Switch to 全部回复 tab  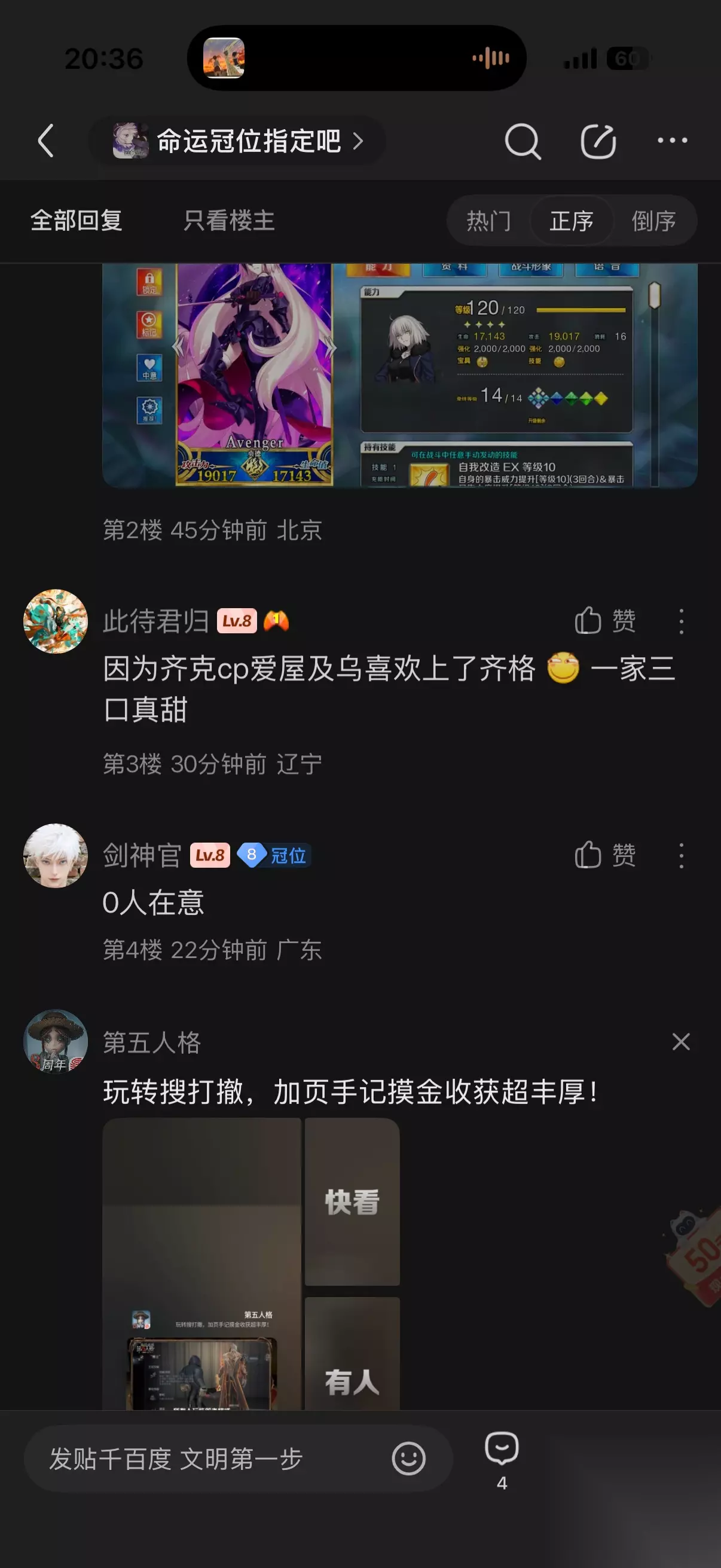(77, 220)
